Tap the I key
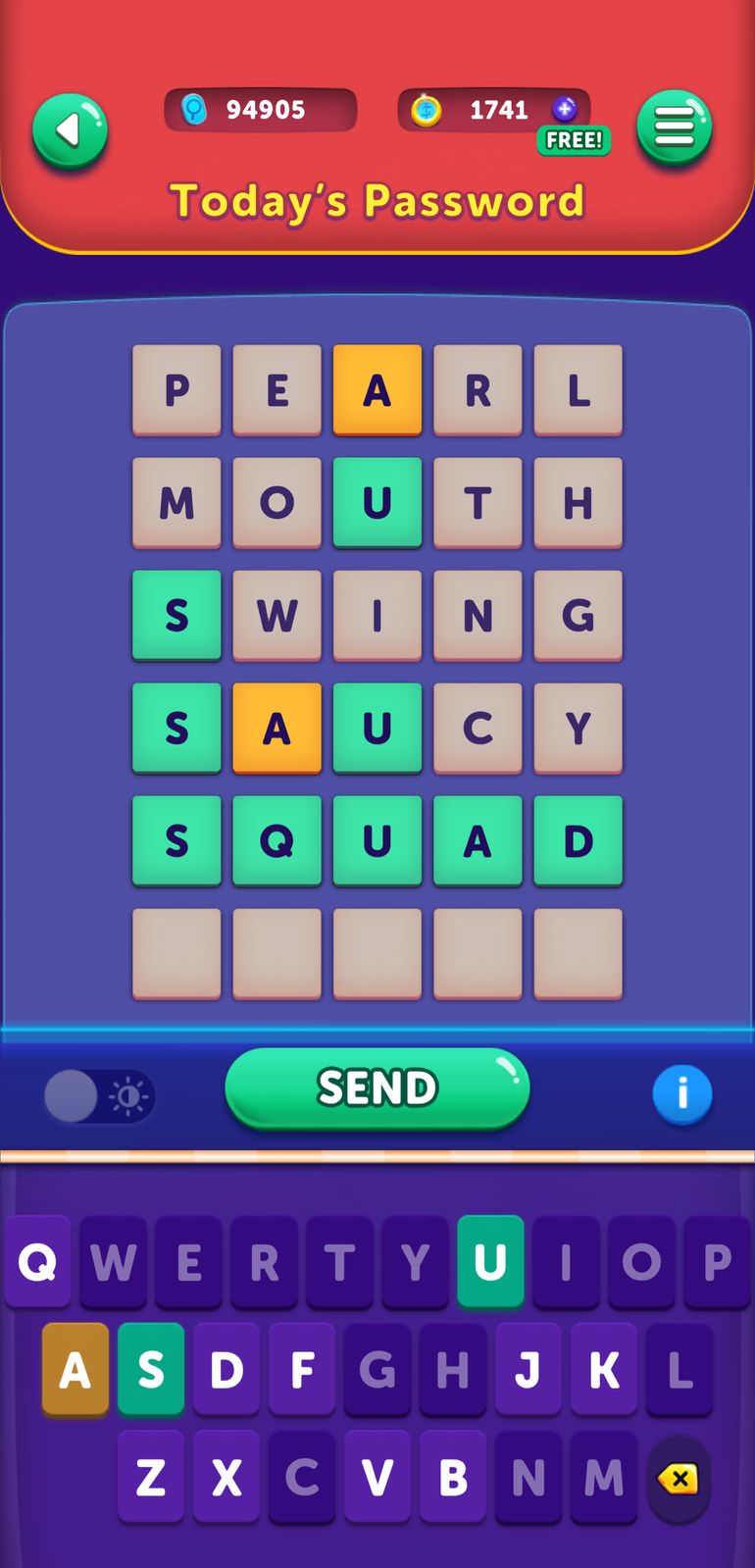 point(566,1261)
